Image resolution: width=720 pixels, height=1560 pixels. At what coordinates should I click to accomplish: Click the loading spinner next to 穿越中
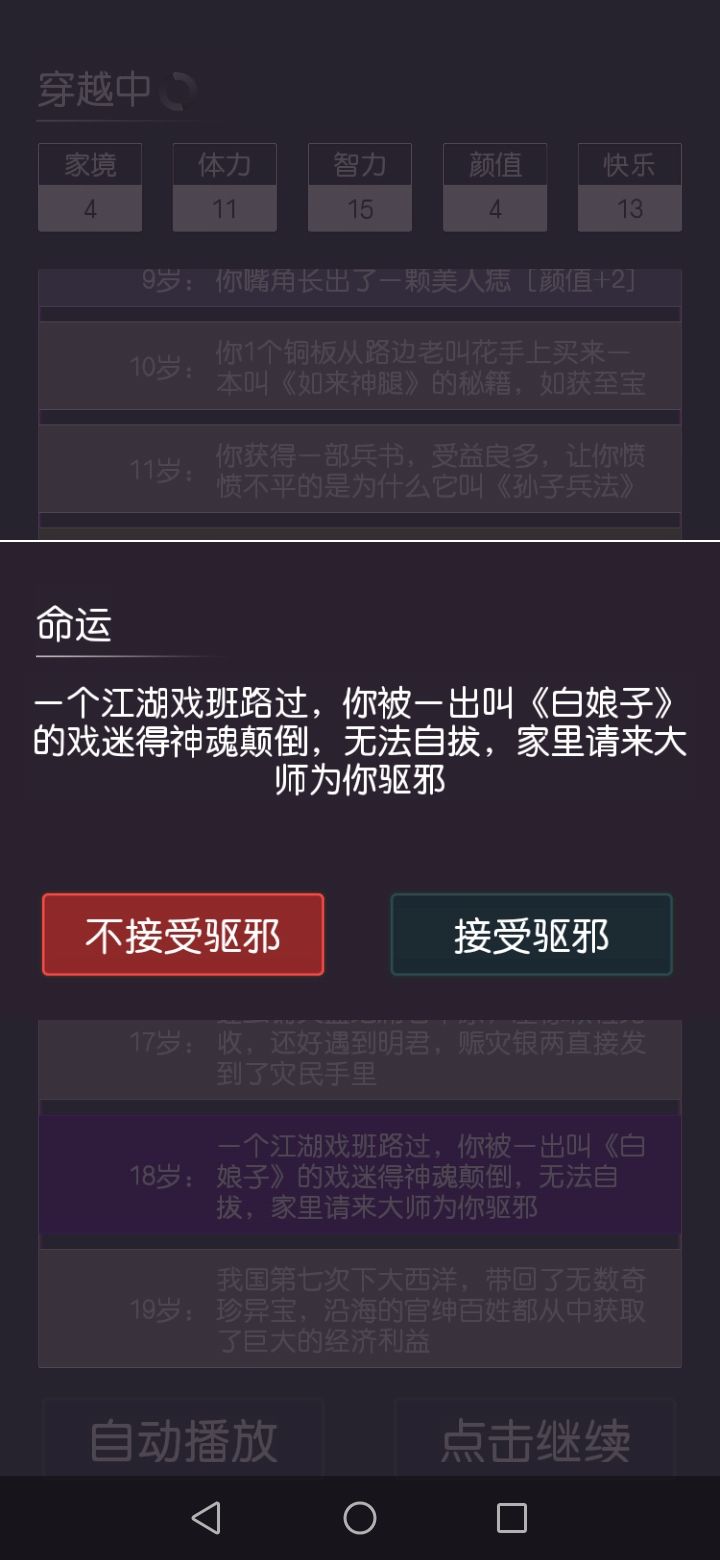[180, 90]
